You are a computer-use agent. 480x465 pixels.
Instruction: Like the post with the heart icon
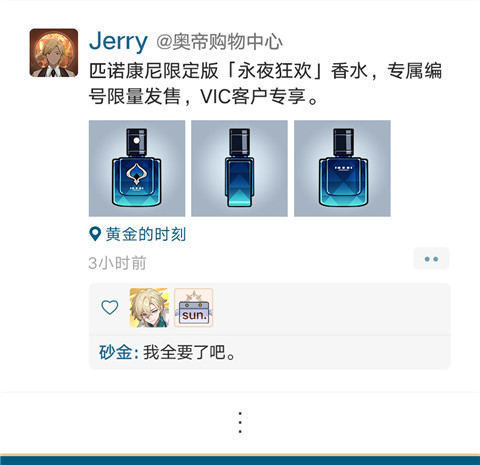click(x=110, y=307)
